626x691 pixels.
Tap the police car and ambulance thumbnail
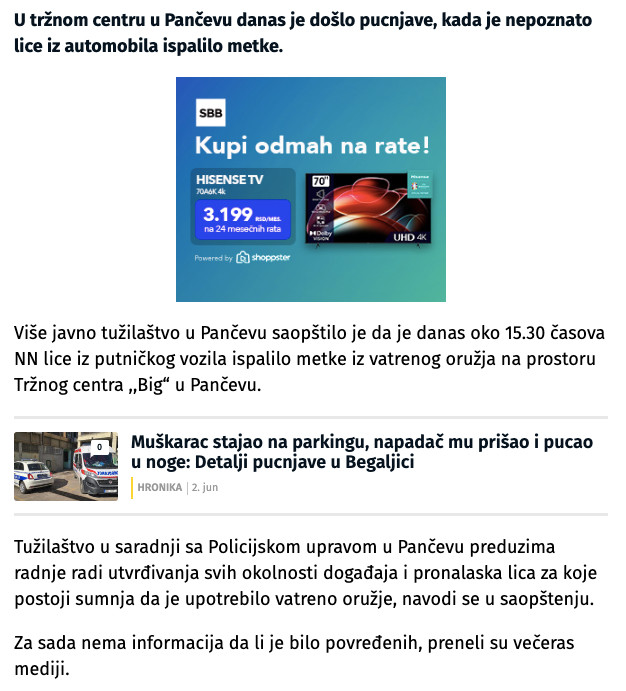66,466
